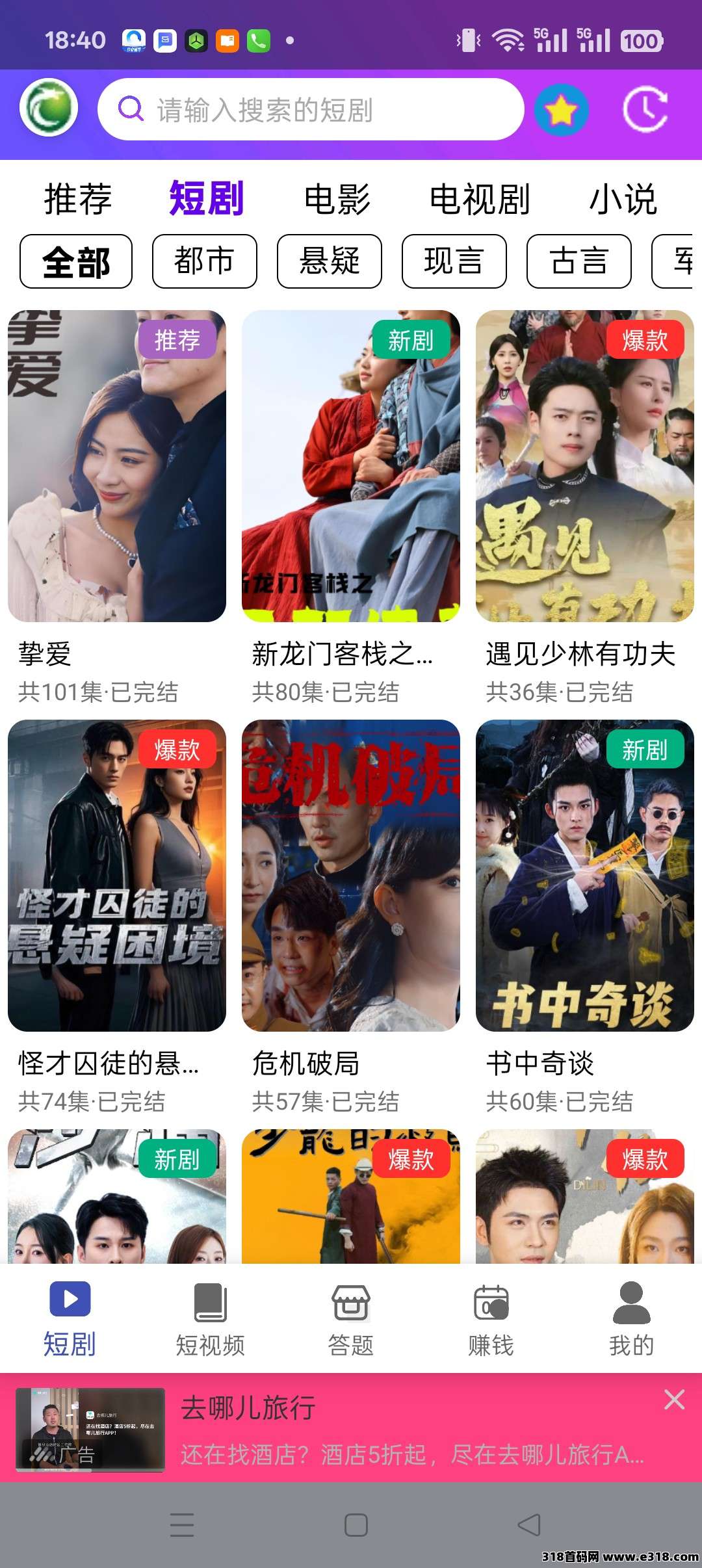Image resolution: width=702 pixels, height=1568 pixels.
Task: Dismiss the 去哪儿旅行 ad banner
Action: 674,1400
